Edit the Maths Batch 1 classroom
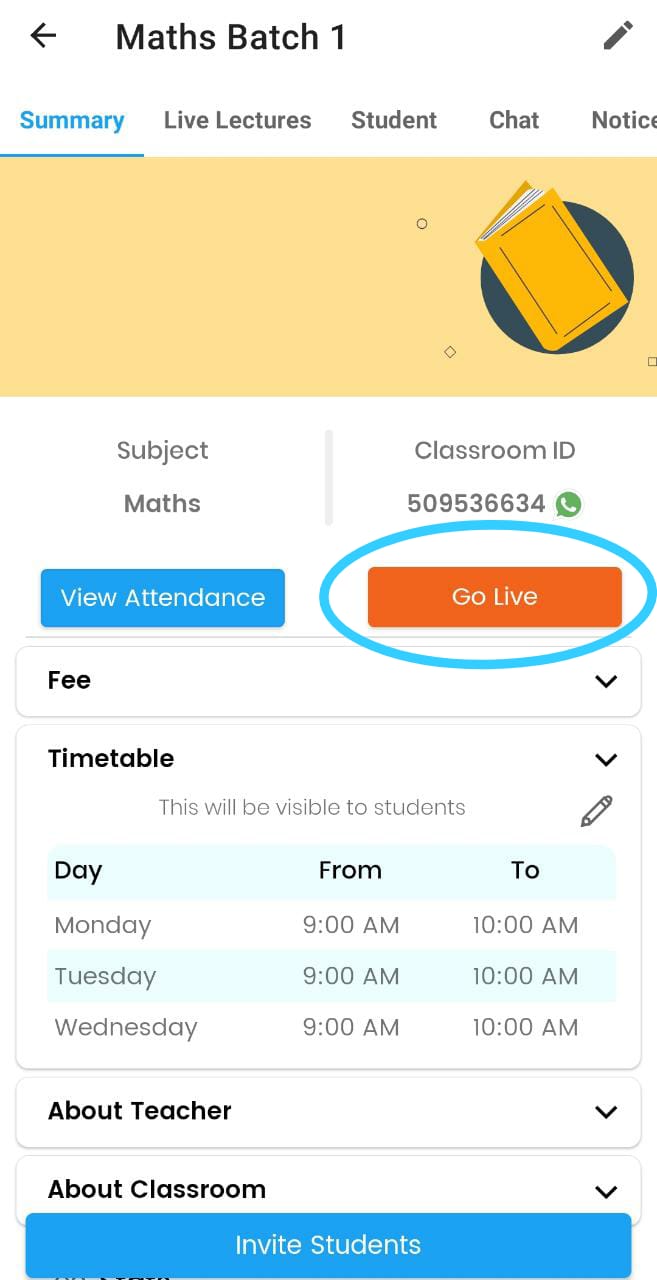The height and width of the screenshot is (1280, 657). pyautogui.click(x=618, y=37)
